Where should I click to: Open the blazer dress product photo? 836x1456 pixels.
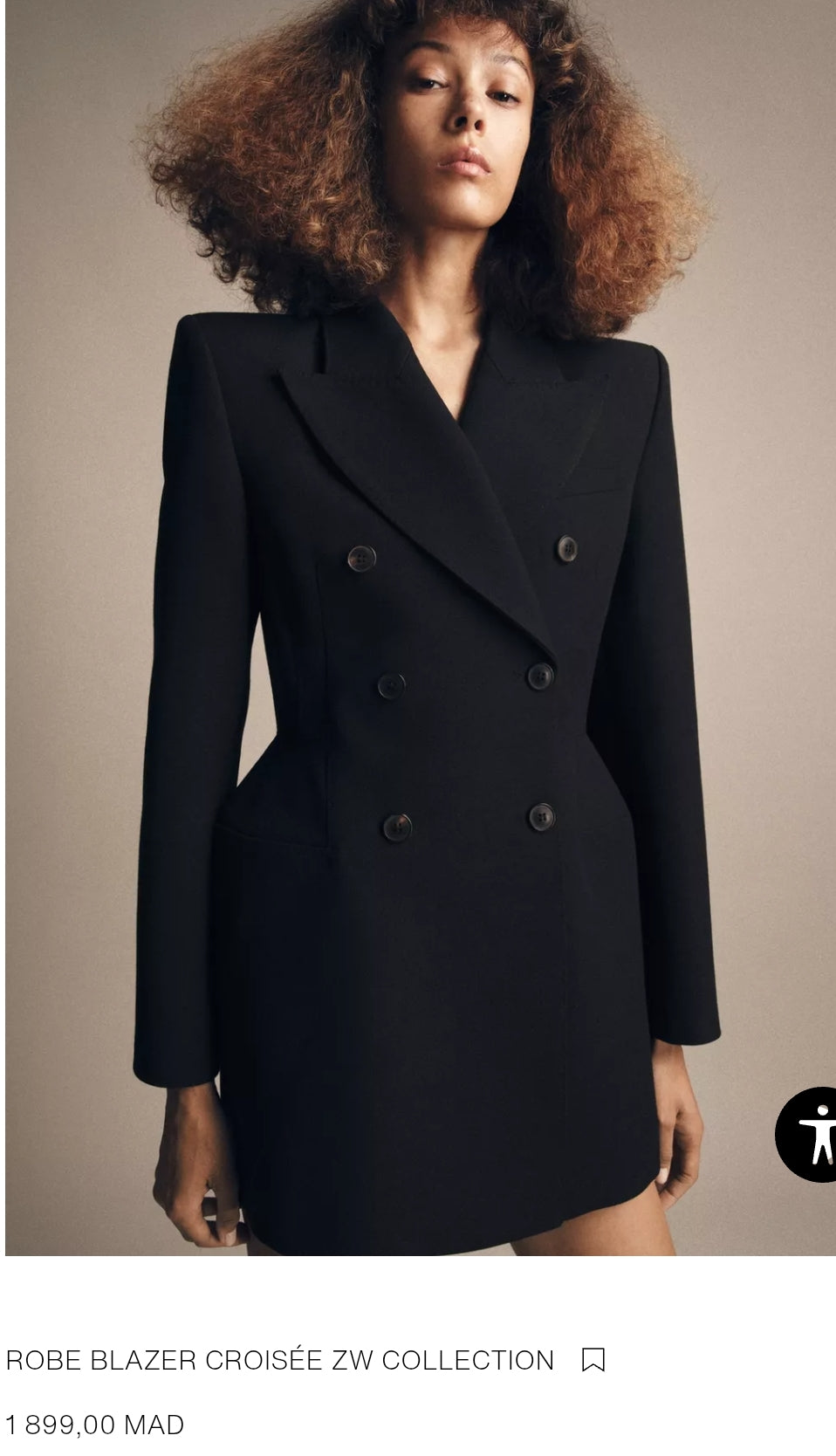tap(419, 628)
